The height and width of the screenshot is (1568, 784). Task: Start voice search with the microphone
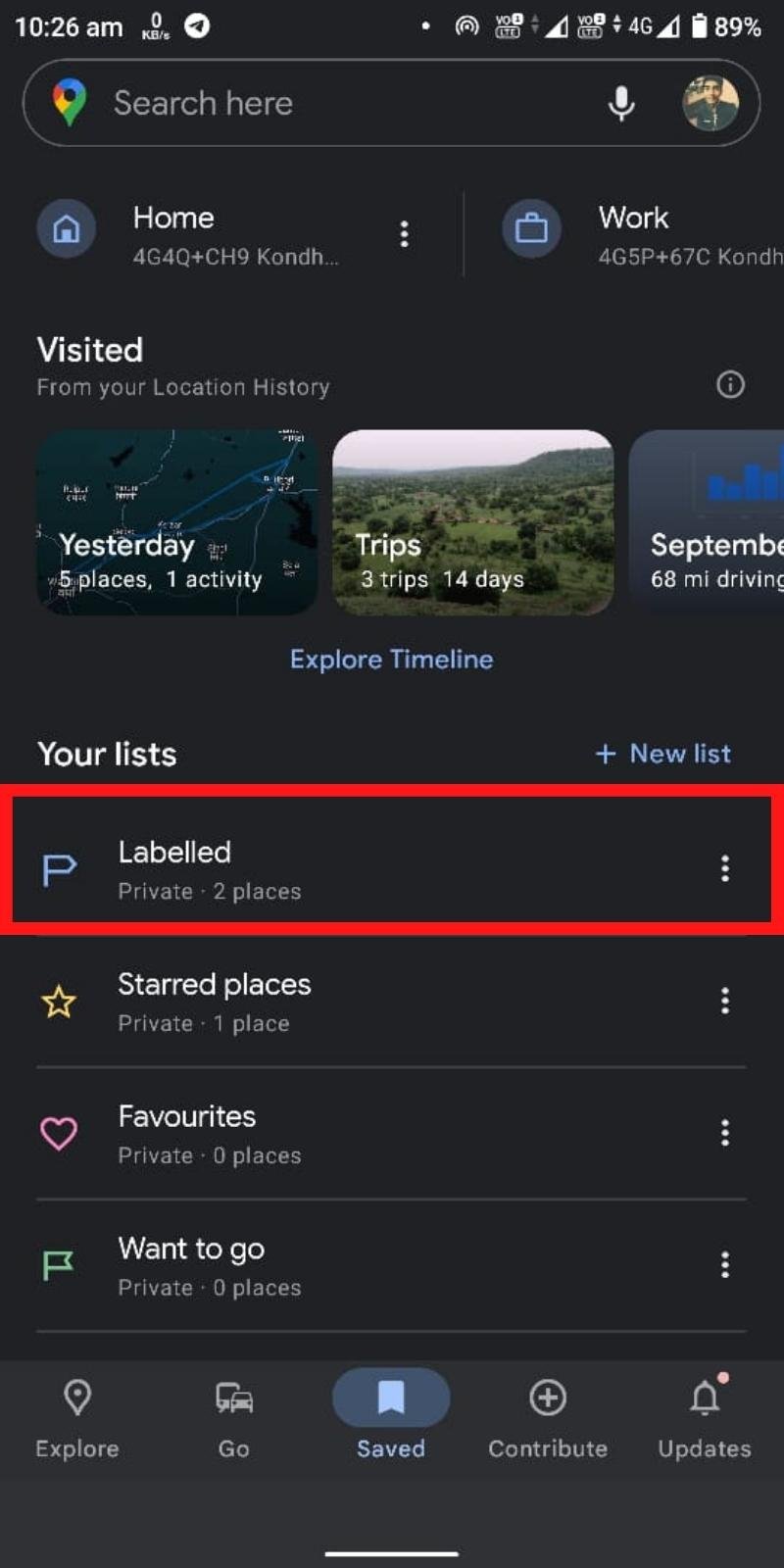point(621,103)
